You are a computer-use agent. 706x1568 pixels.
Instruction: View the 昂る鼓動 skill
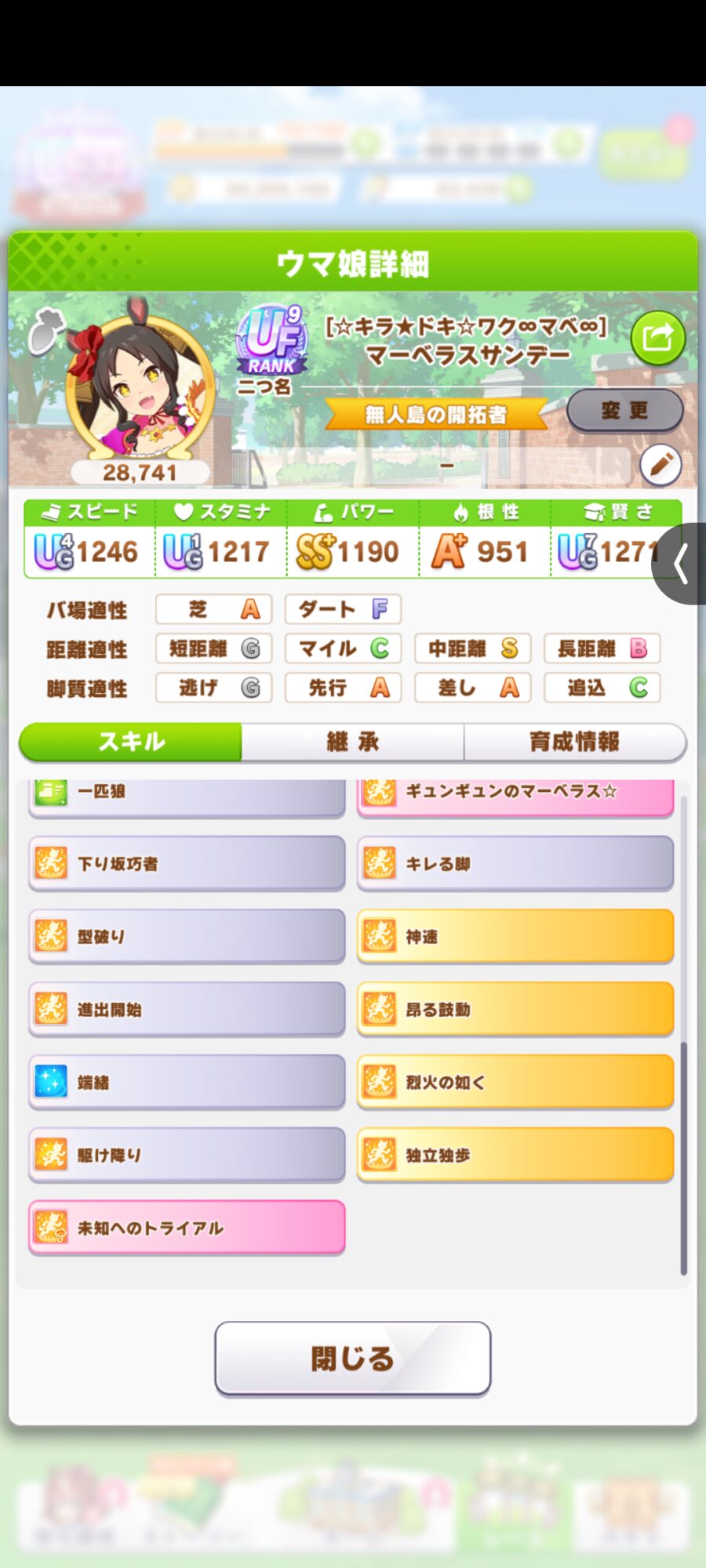coord(515,1009)
